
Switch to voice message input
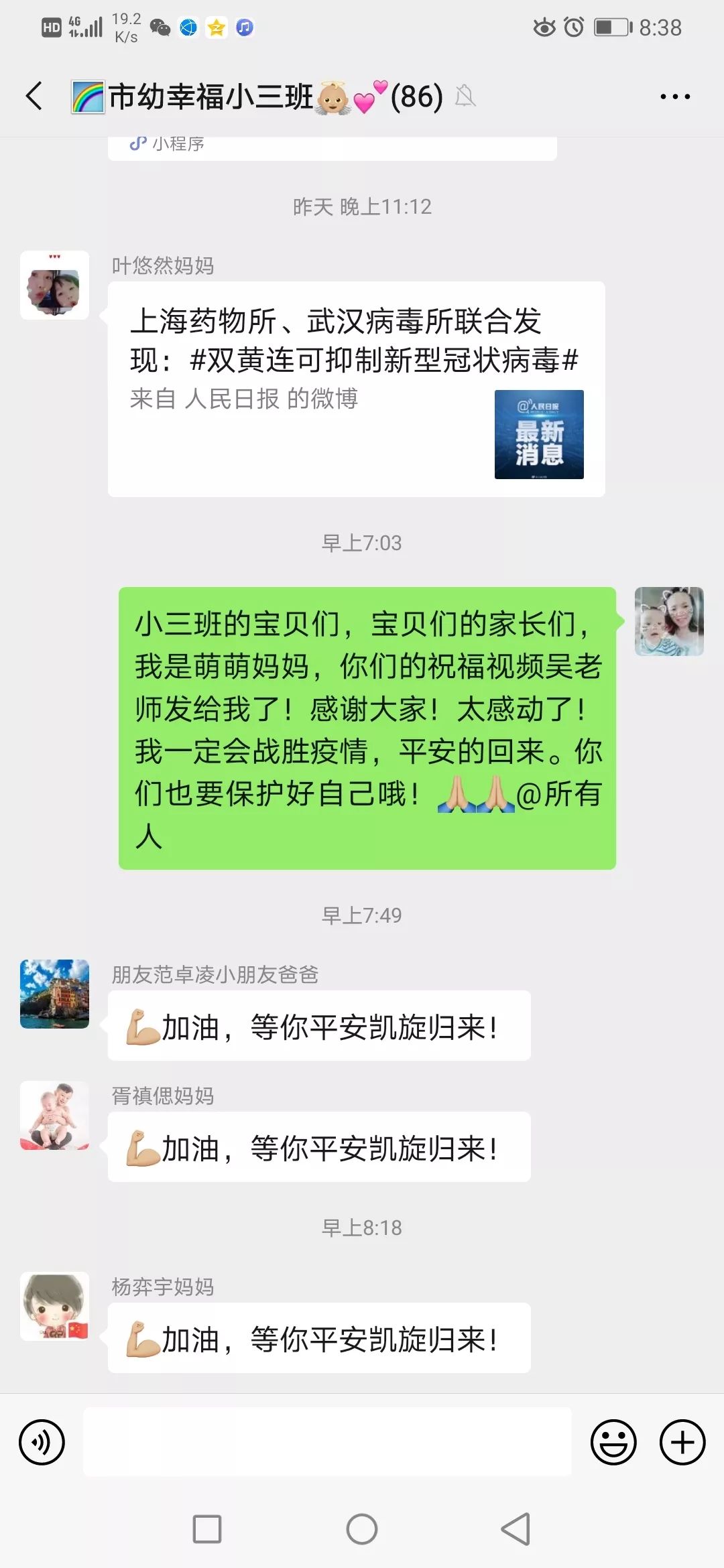42,1442
